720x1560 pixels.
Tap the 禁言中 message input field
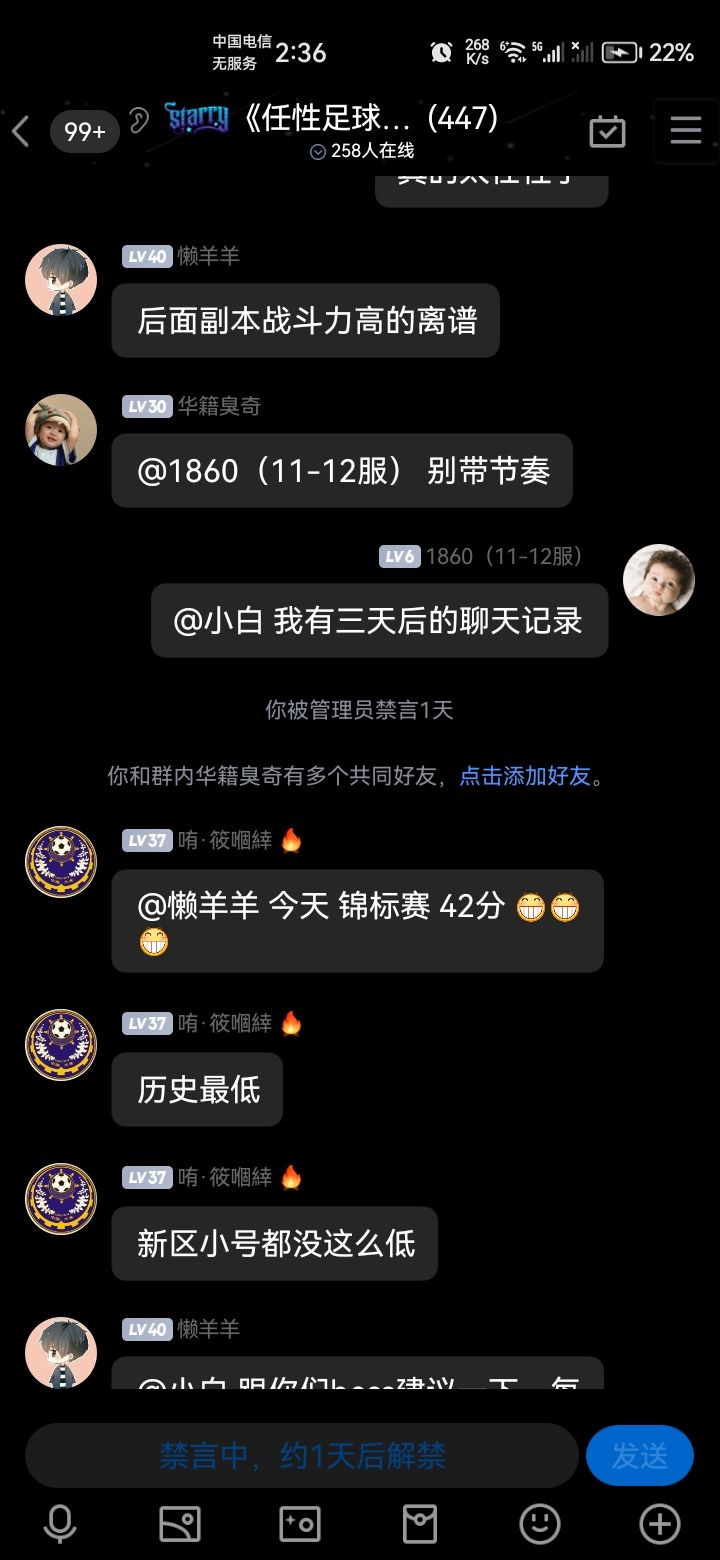click(x=302, y=1455)
